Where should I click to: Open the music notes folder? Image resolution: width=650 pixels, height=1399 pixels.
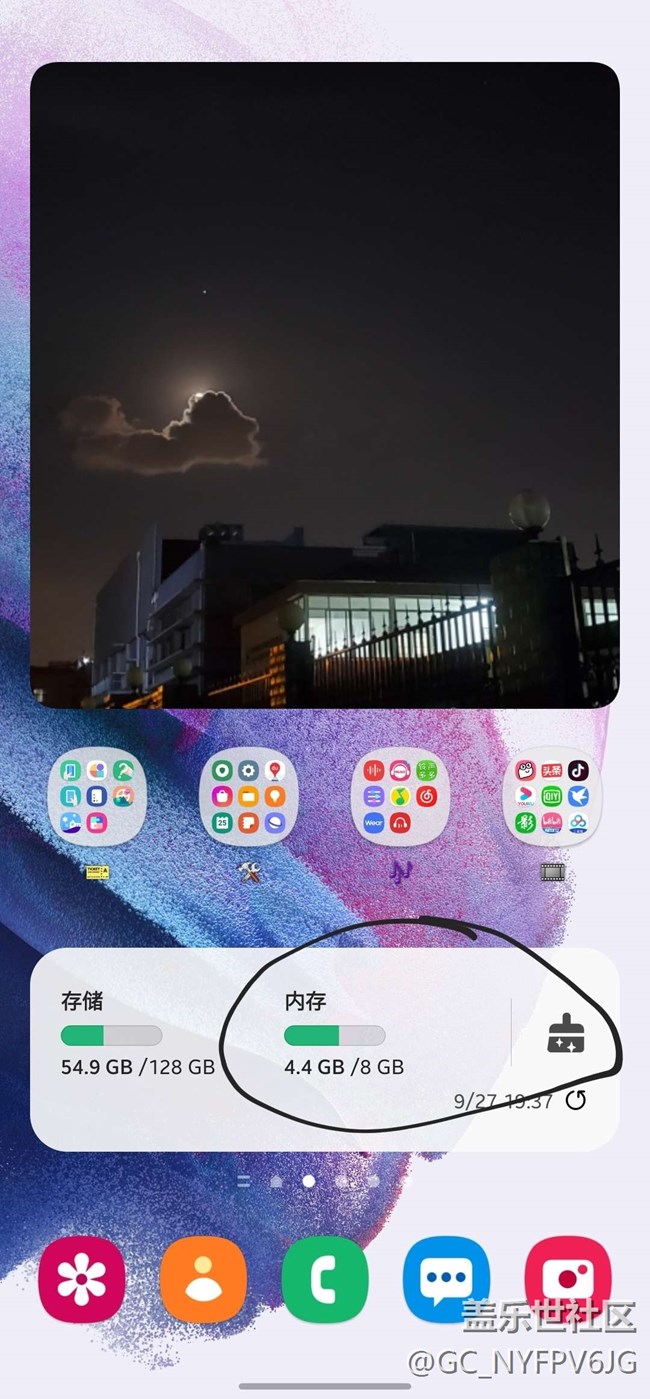(401, 797)
